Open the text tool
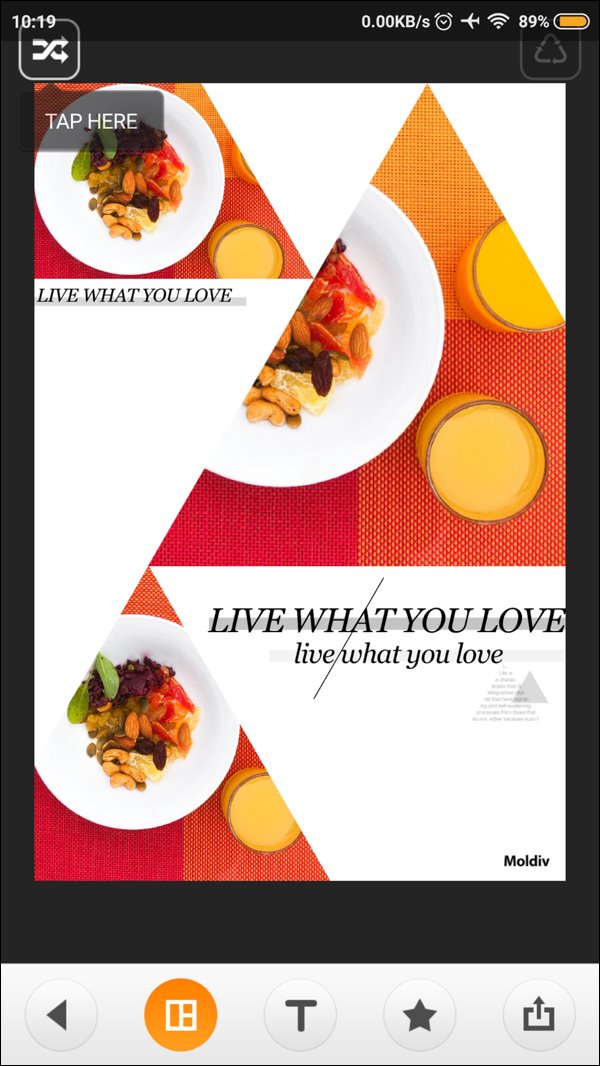600x1066 pixels. [x=300, y=1015]
